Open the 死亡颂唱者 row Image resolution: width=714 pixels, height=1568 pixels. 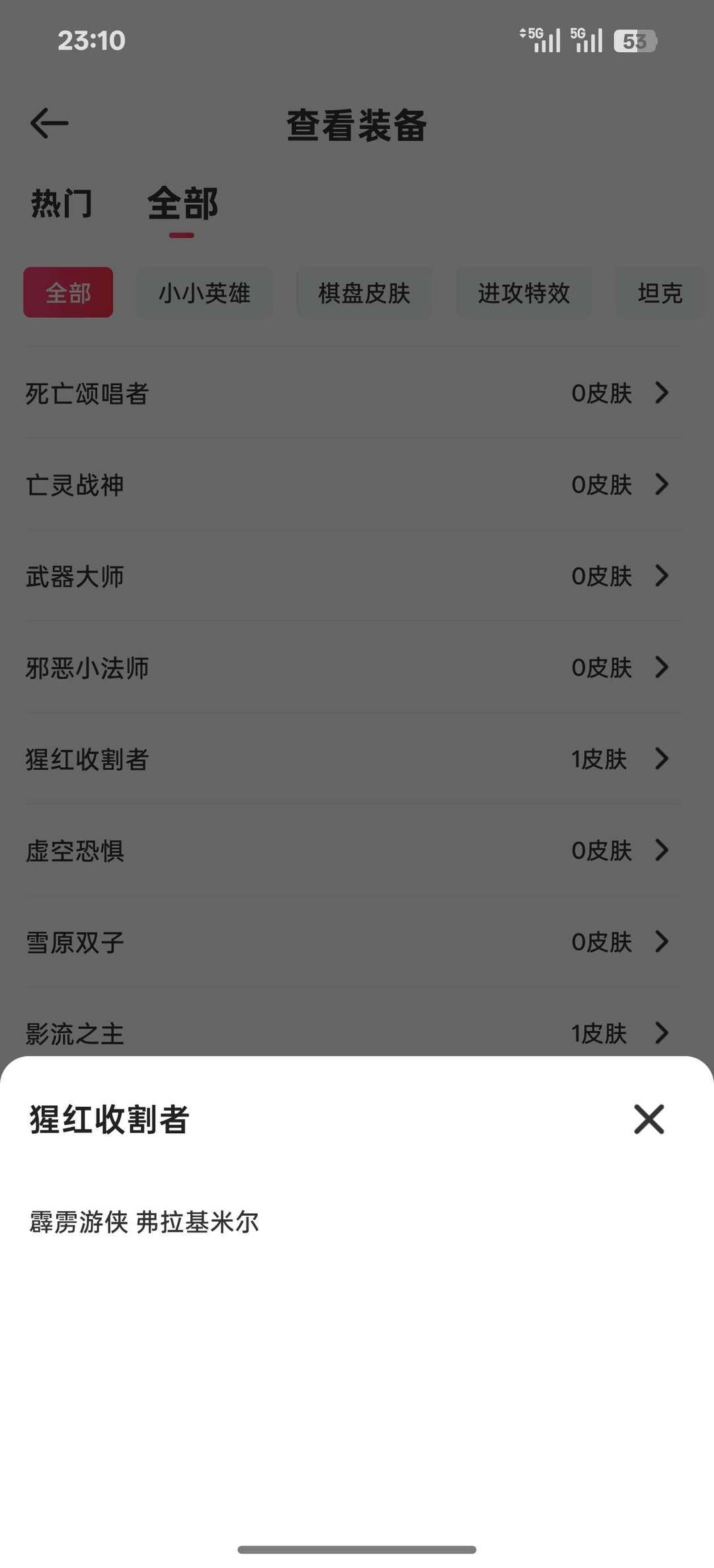(354, 393)
